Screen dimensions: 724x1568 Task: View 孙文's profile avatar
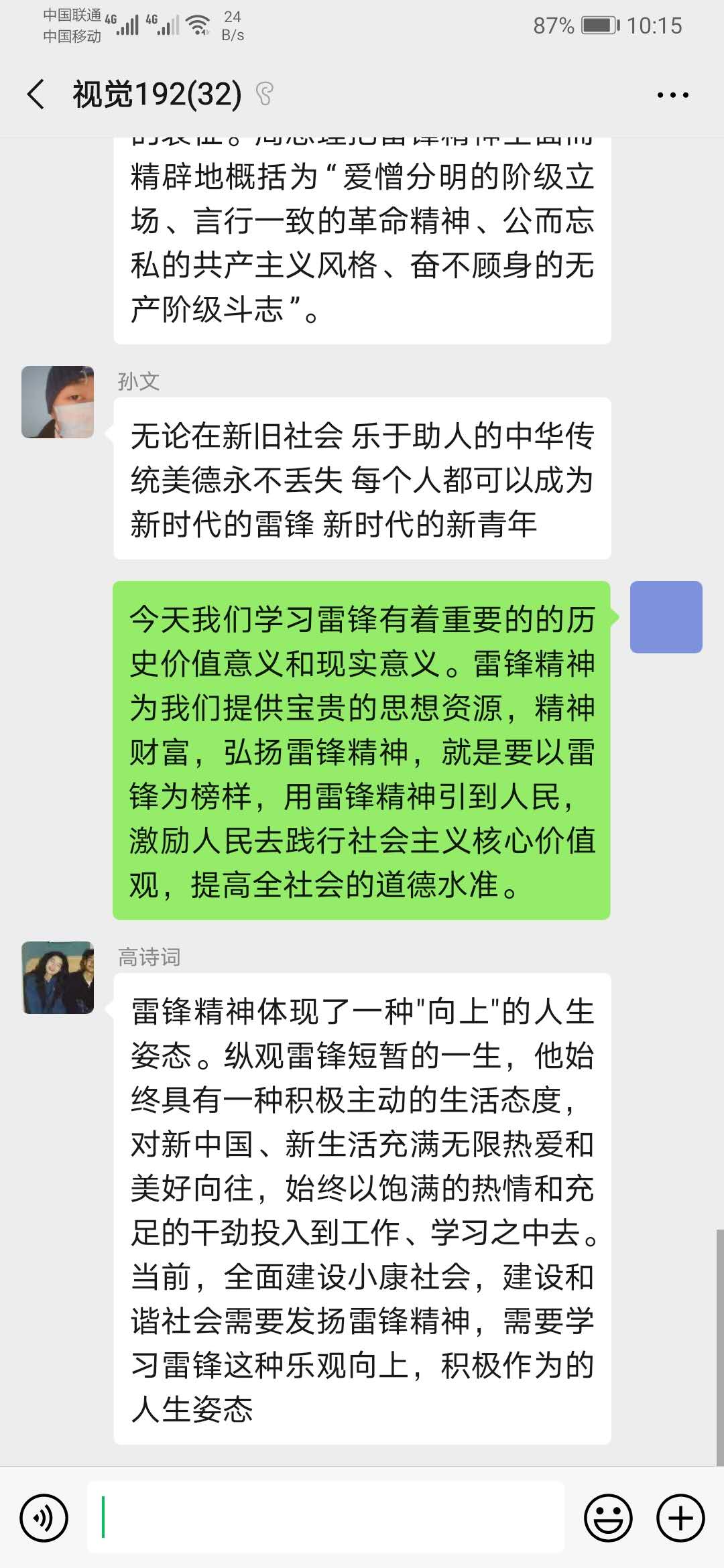[58, 402]
